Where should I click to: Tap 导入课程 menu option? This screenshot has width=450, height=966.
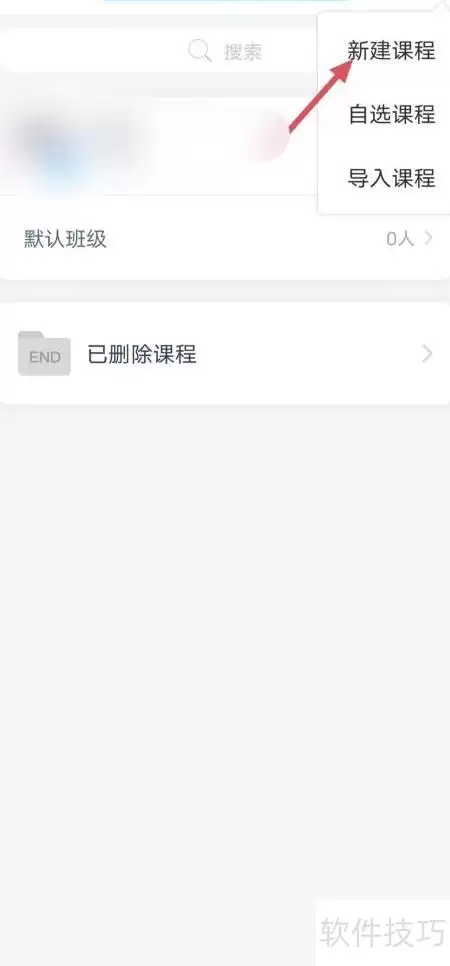[391, 179]
